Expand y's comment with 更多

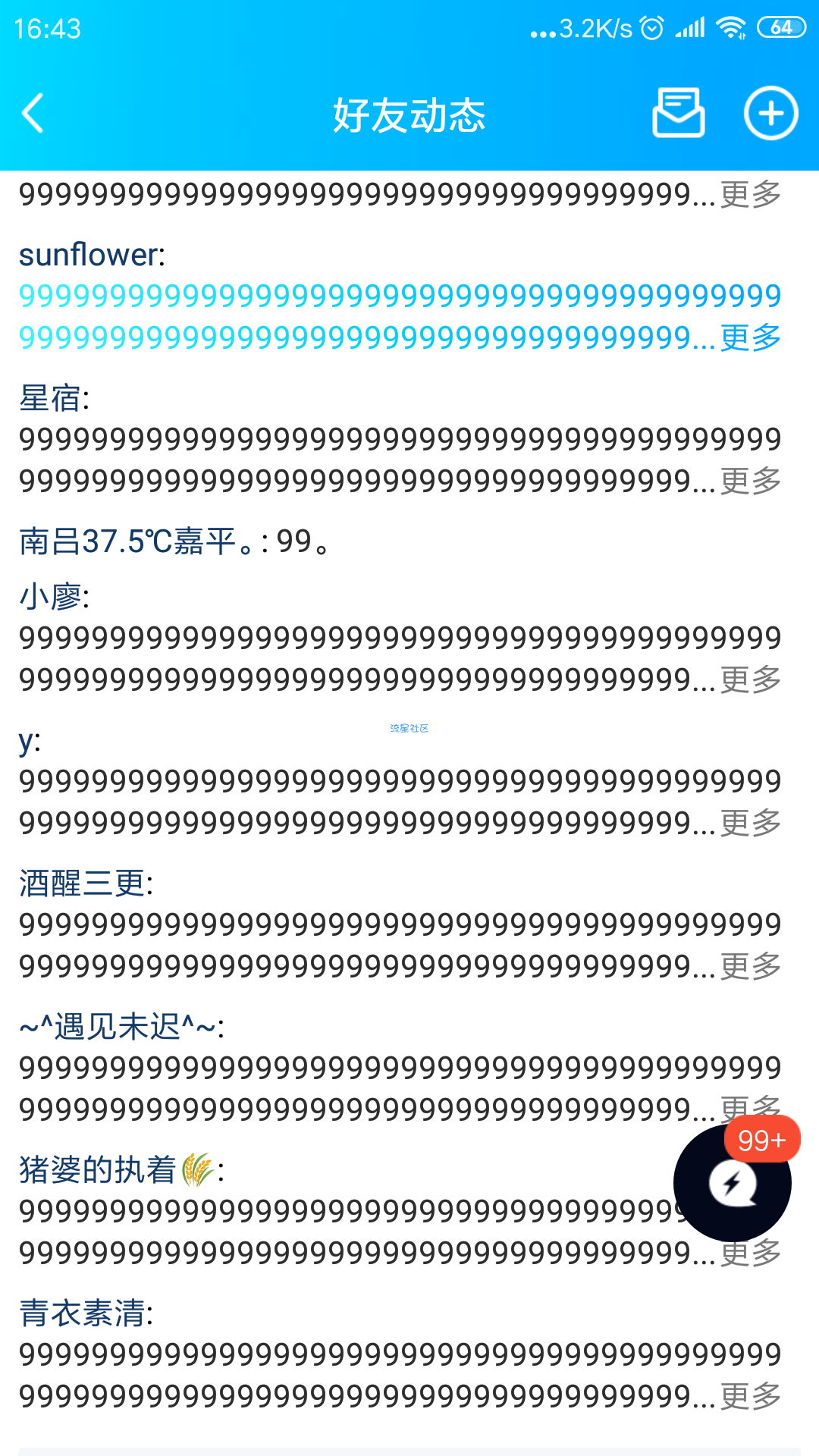[x=751, y=824]
